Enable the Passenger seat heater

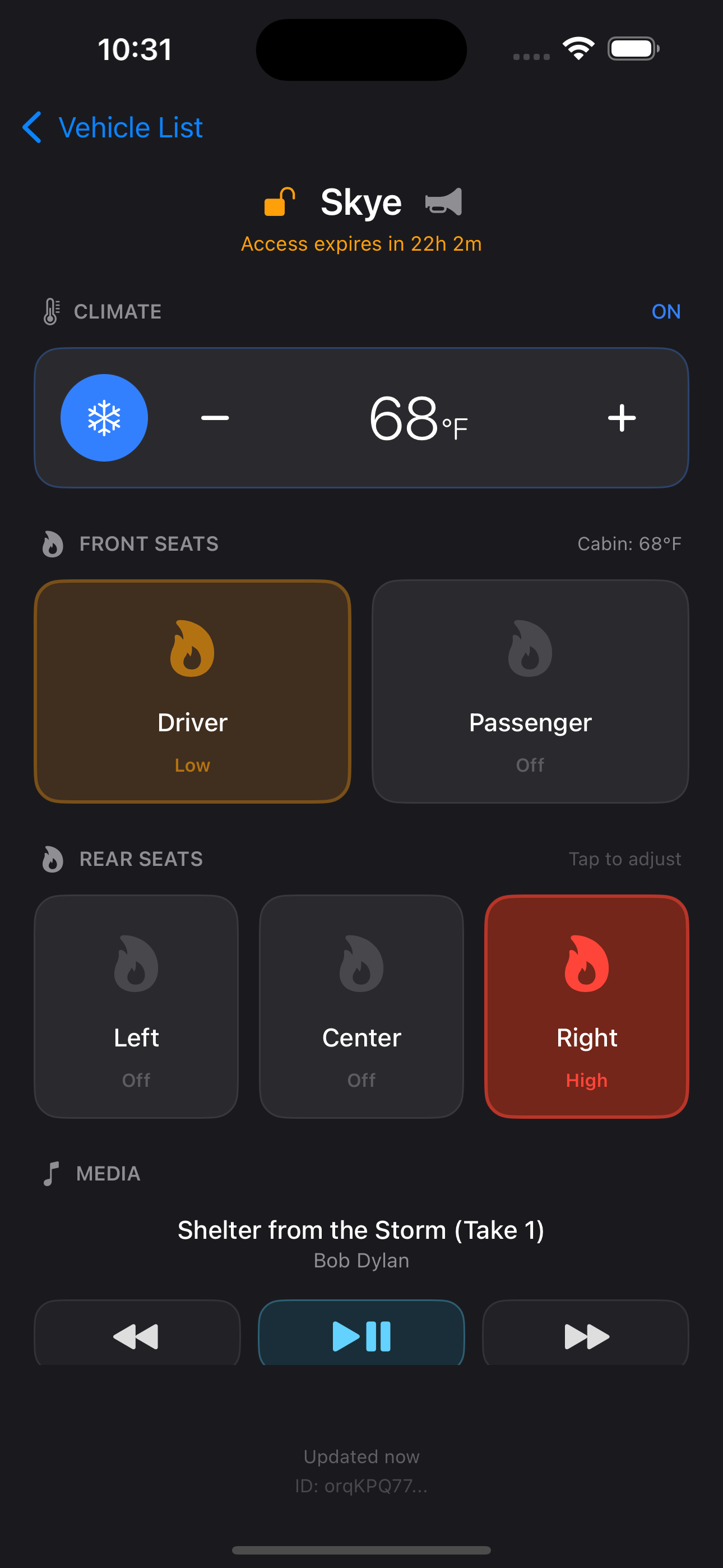pos(529,691)
